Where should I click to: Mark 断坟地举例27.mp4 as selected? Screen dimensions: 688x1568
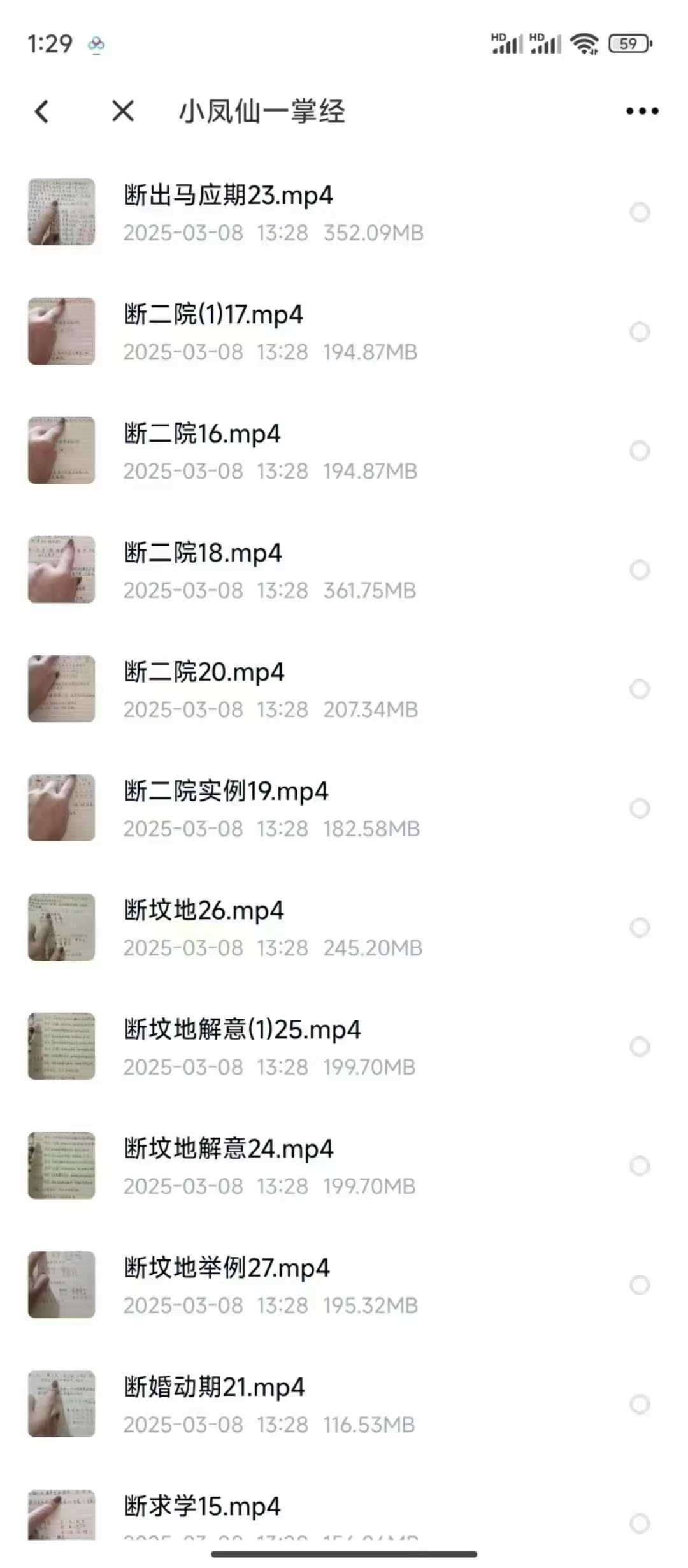tap(640, 1285)
